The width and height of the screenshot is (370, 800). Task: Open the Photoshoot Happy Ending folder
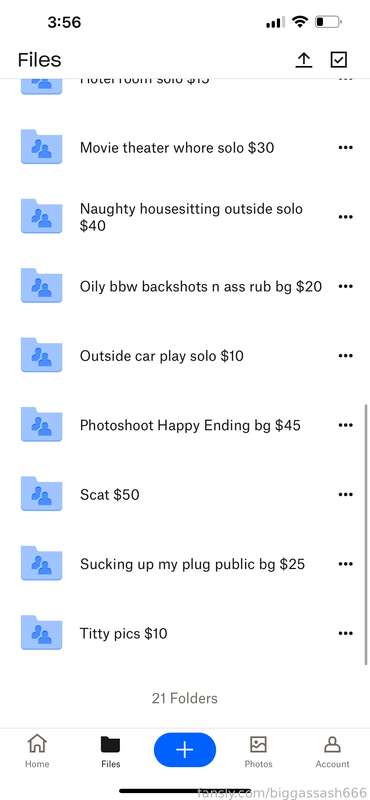(x=185, y=425)
